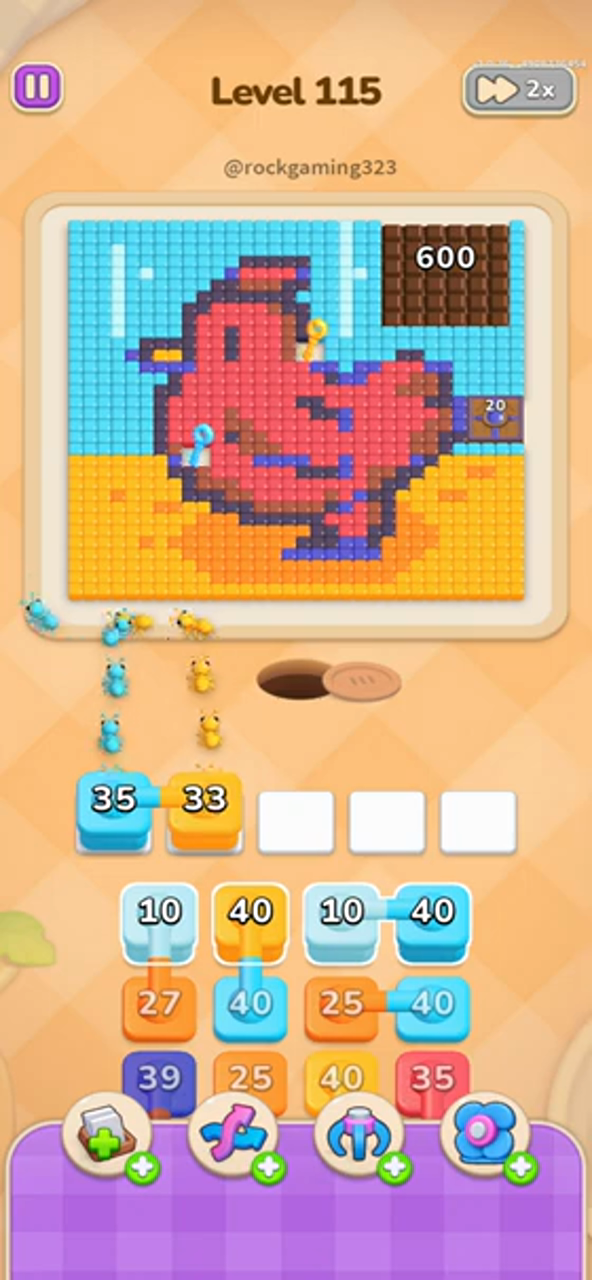Activate the shuffle arrows booster

pyautogui.click(x=233, y=1137)
